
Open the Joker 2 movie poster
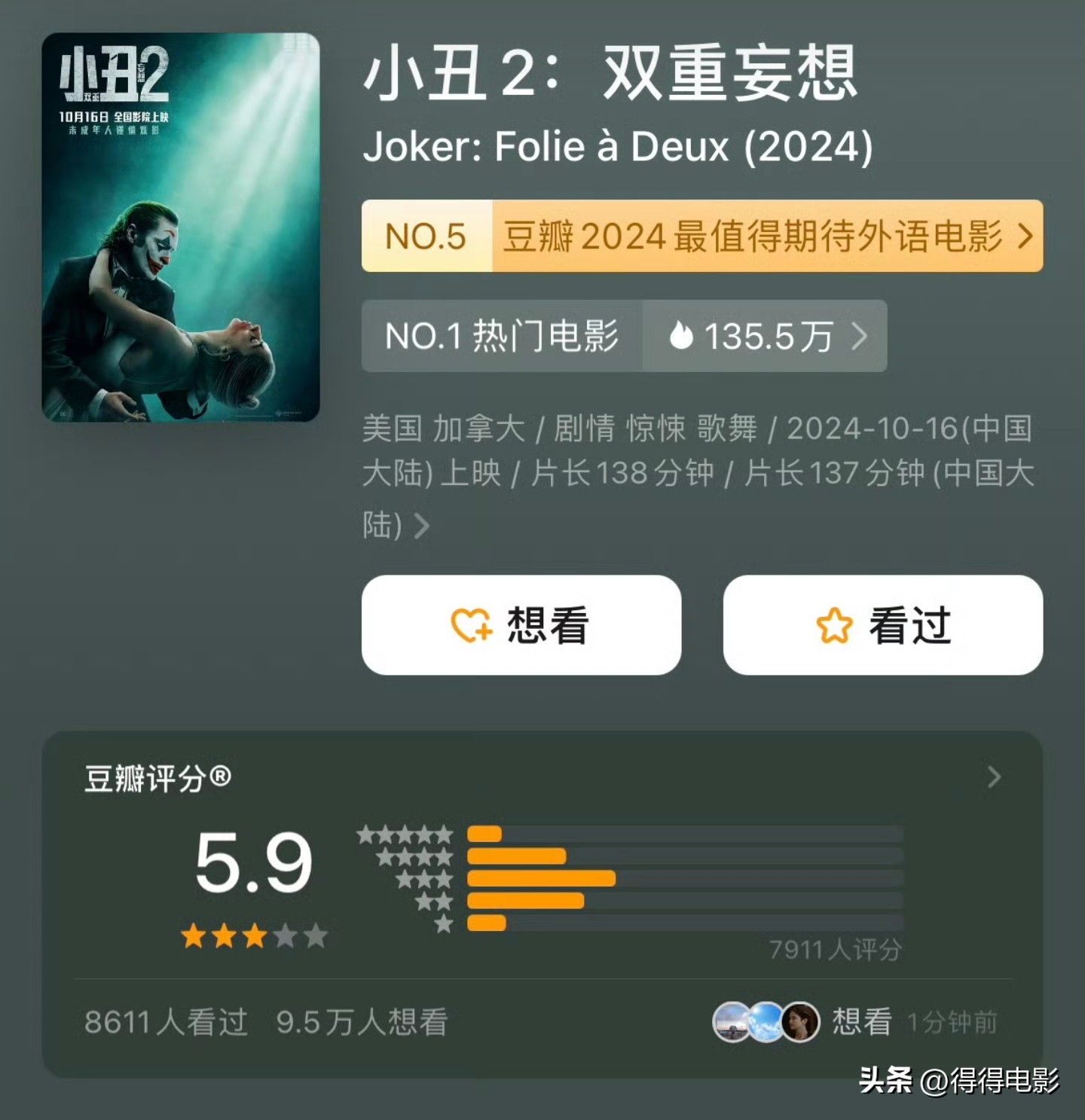(181, 227)
